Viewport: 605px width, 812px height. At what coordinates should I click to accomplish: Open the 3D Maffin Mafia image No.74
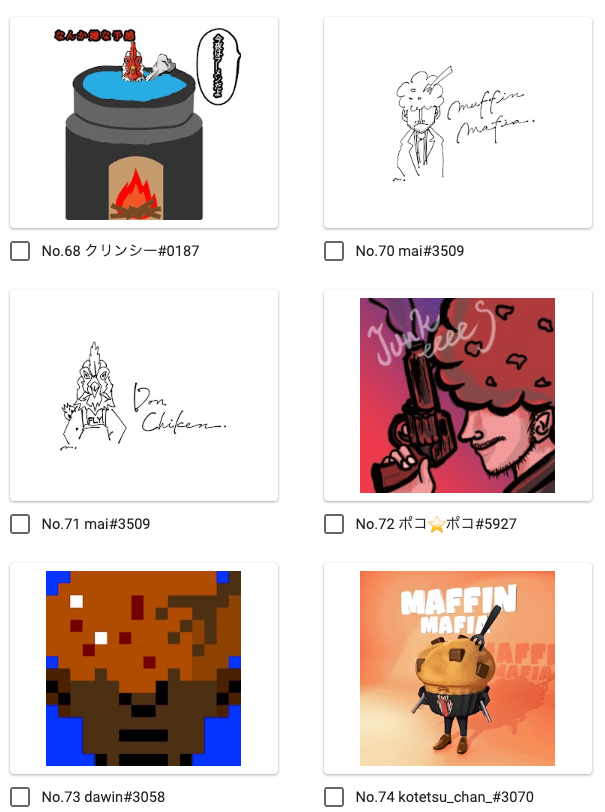[x=457, y=668]
